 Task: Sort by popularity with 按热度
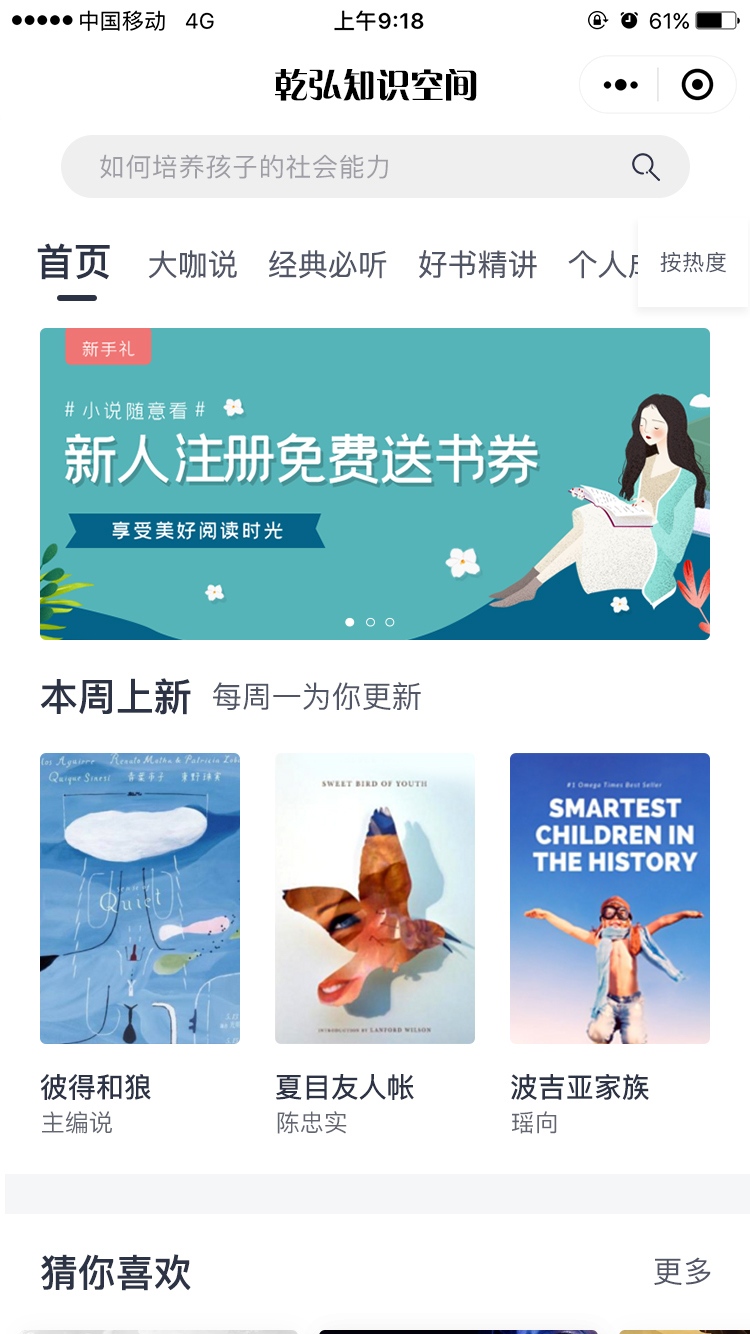click(692, 263)
